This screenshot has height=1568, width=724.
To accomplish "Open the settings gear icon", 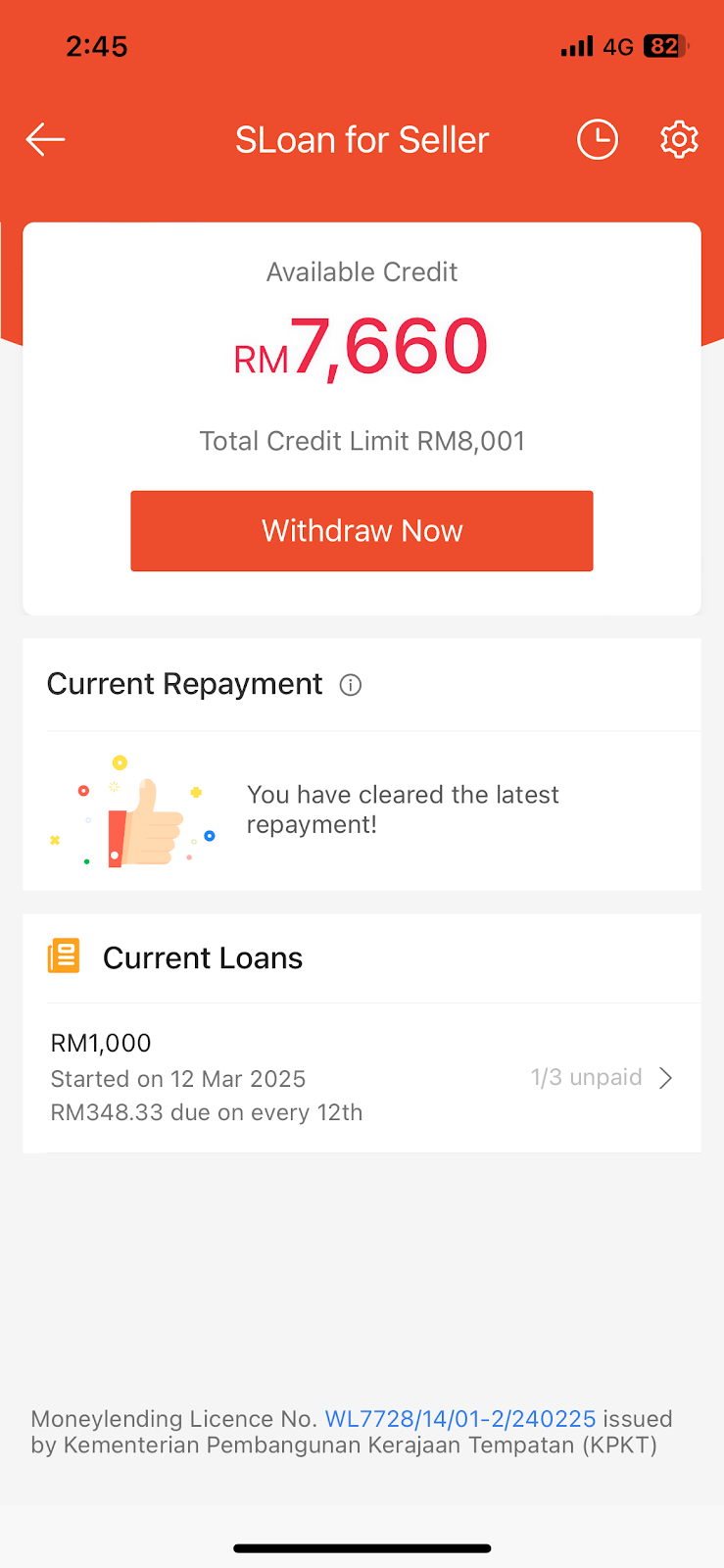I will [679, 139].
